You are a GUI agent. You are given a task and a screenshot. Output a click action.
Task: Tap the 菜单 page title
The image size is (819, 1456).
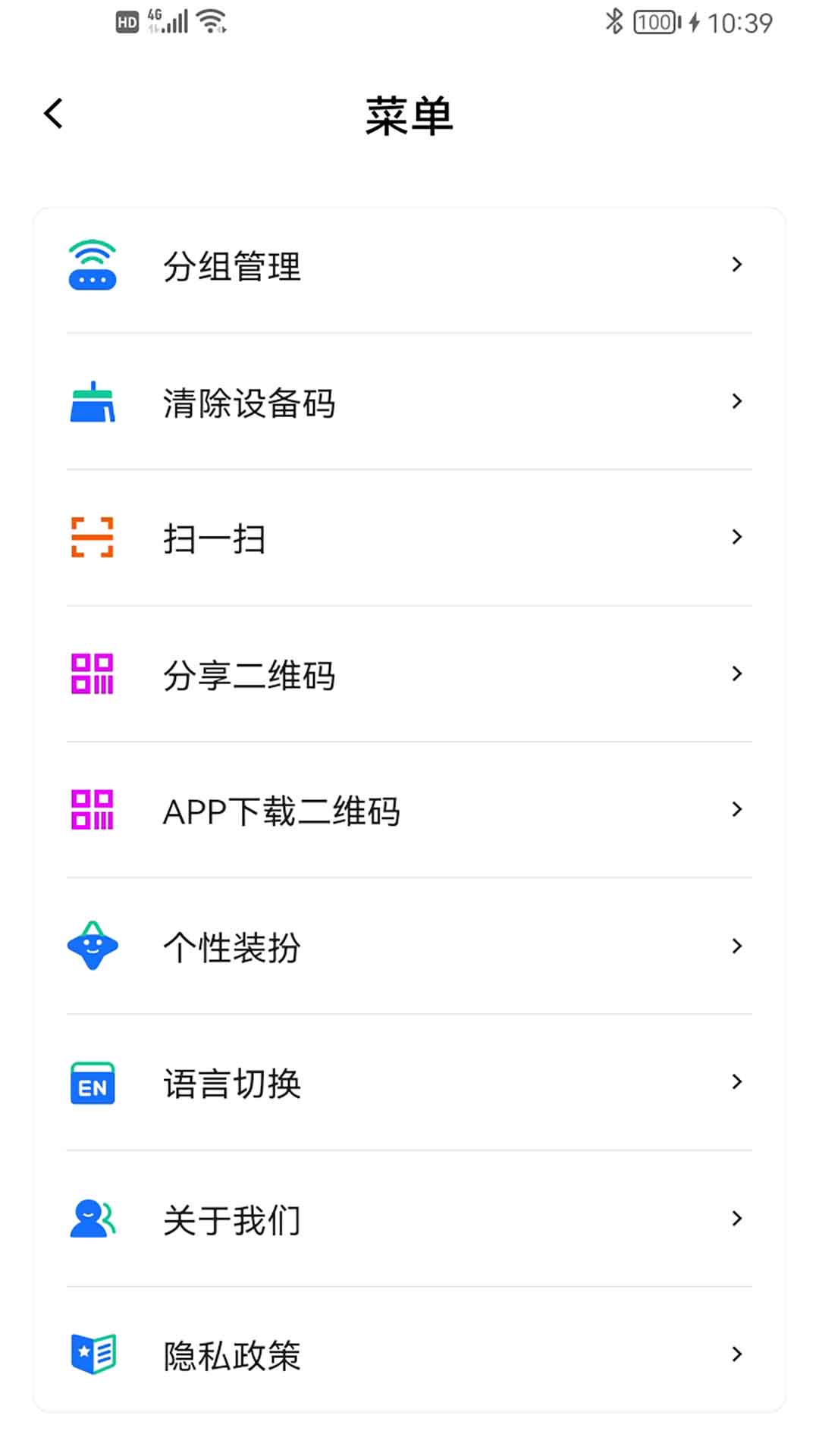409,114
